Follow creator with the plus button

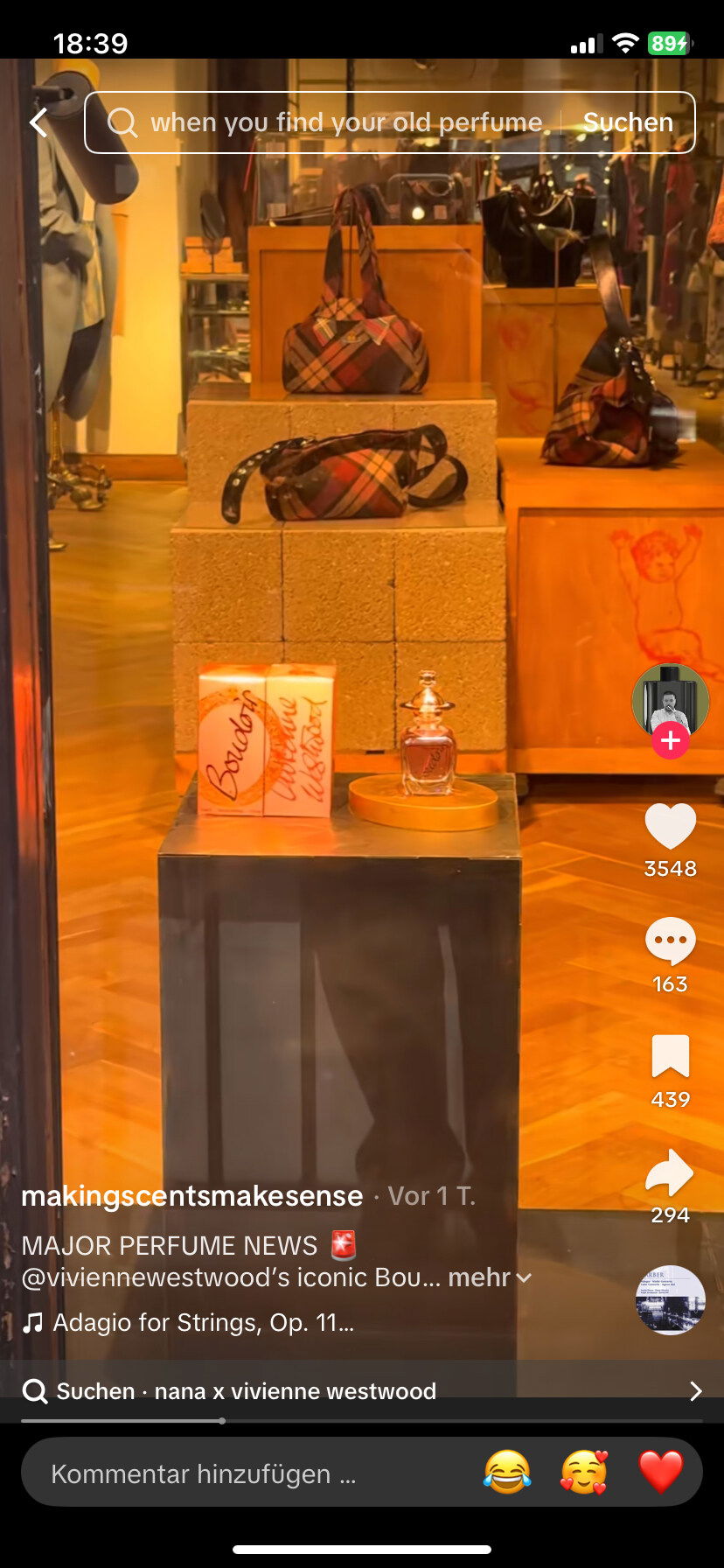(x=671, y=741)
